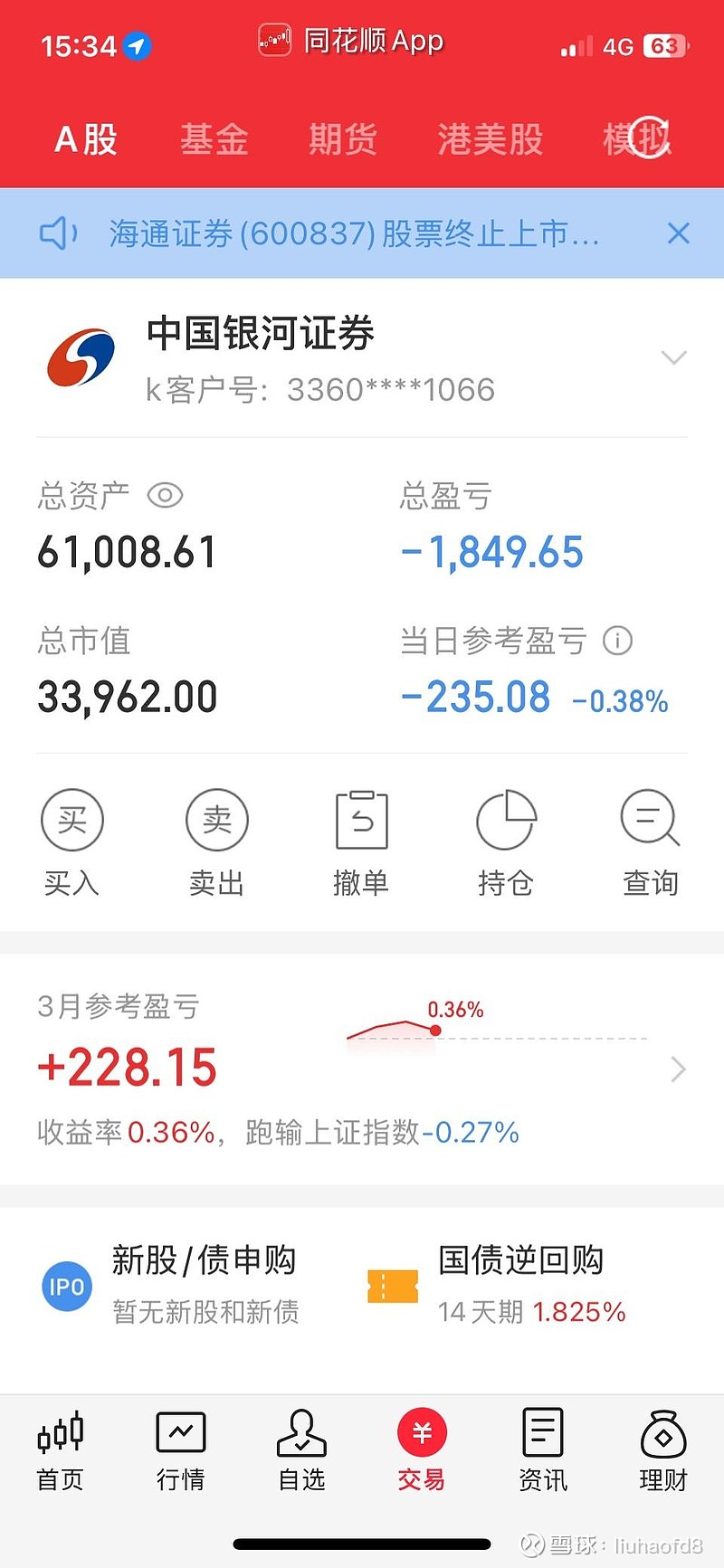Expand the 中国银河证券 account dropdown chevron
This screenshot has height=1568, width=724.
(x=674, y=358)
